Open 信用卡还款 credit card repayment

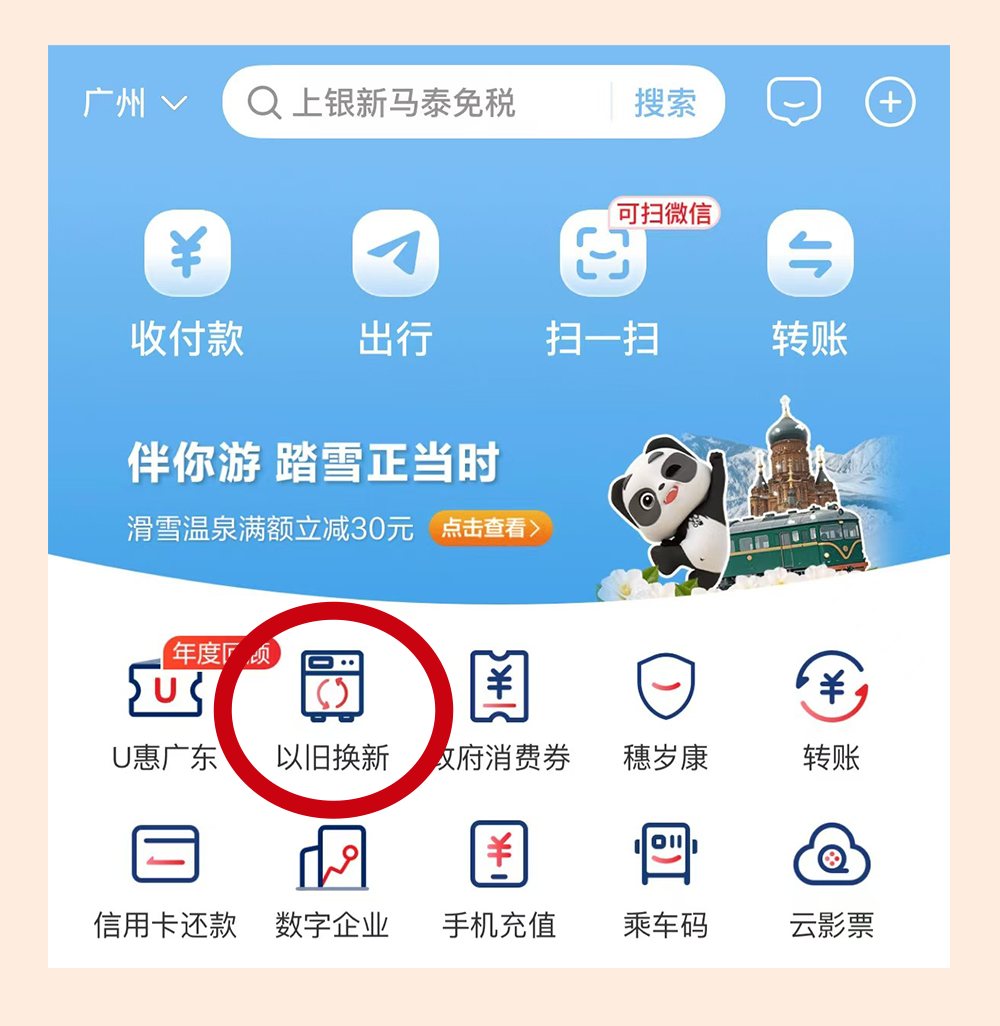165,880
